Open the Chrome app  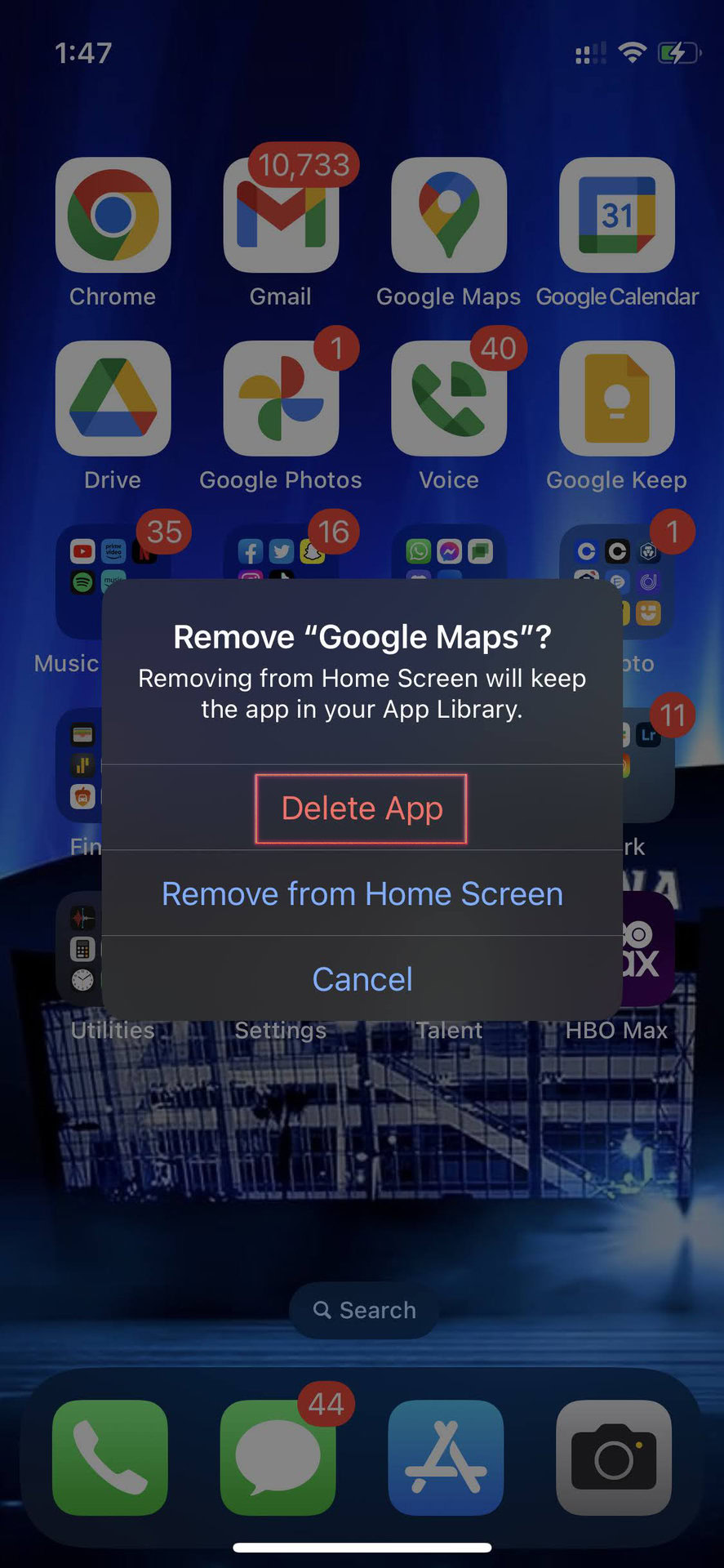click(113, 215)
